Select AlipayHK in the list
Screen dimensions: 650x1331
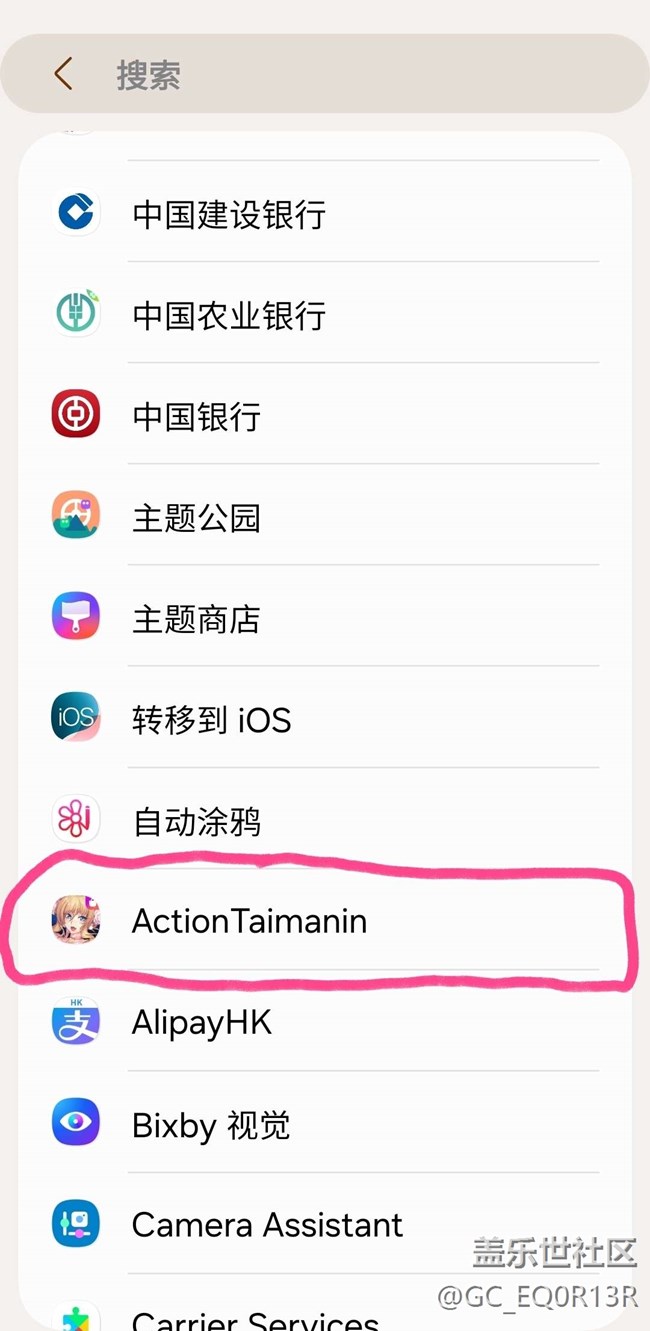point(325,1023)
